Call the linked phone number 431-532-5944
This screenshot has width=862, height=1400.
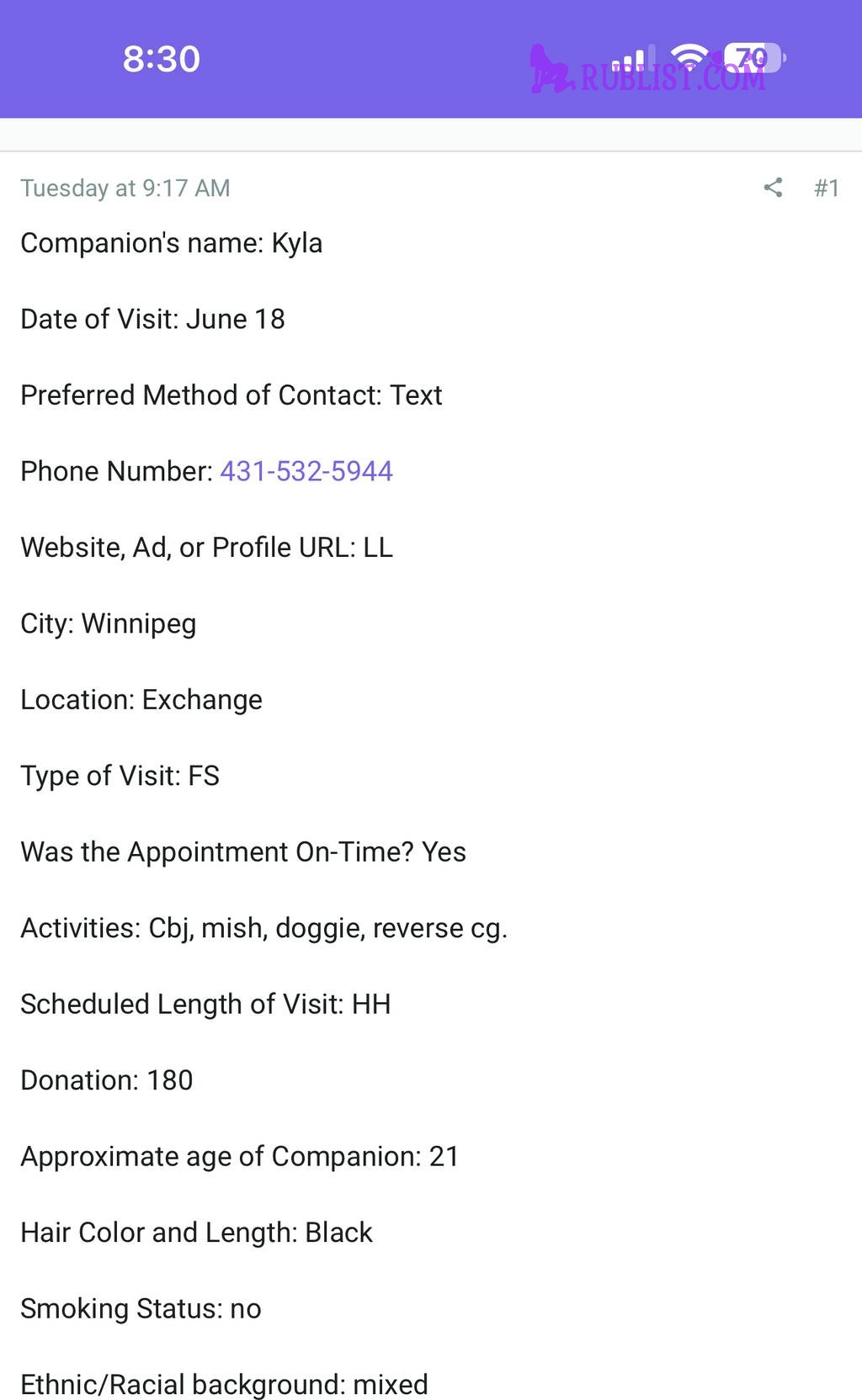[306, 471]
